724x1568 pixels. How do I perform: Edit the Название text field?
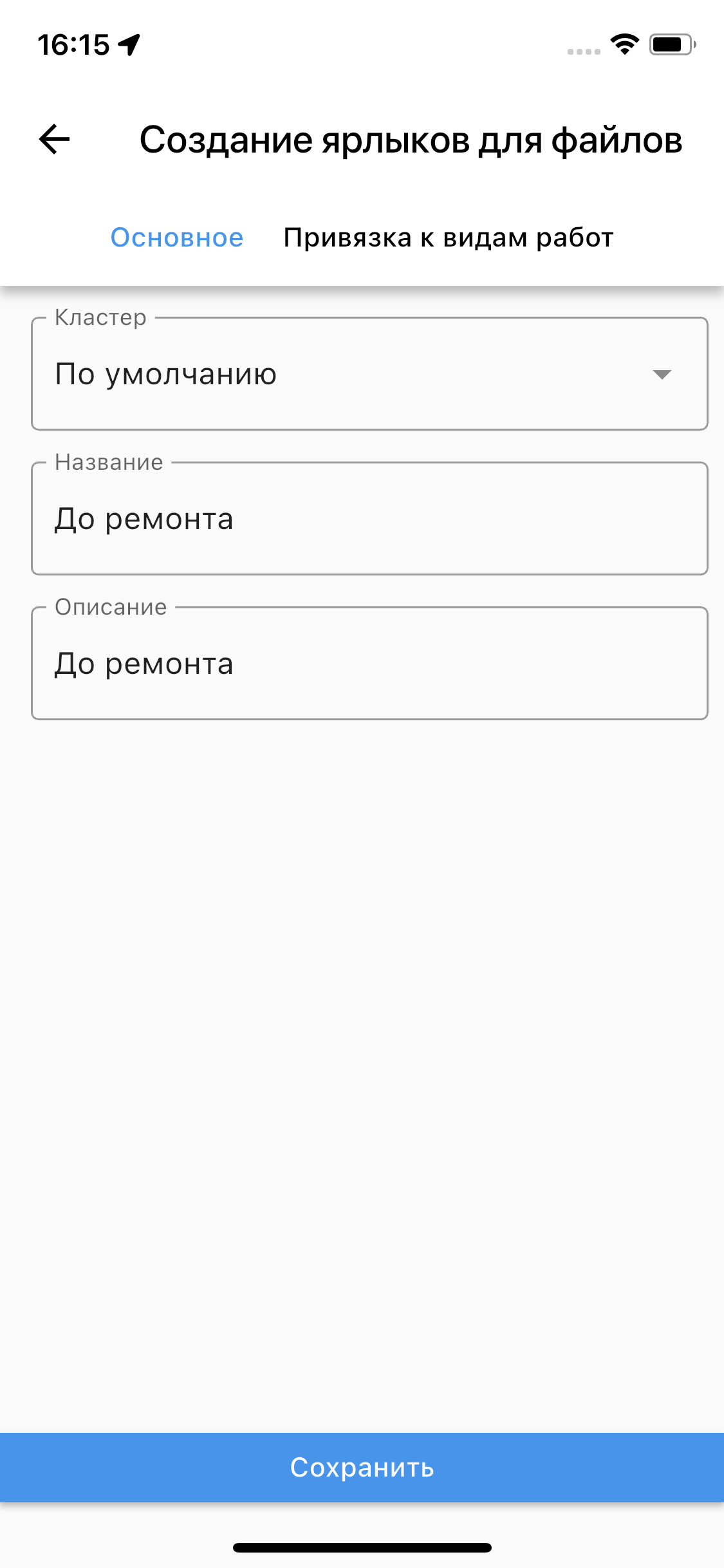point(369,519)
